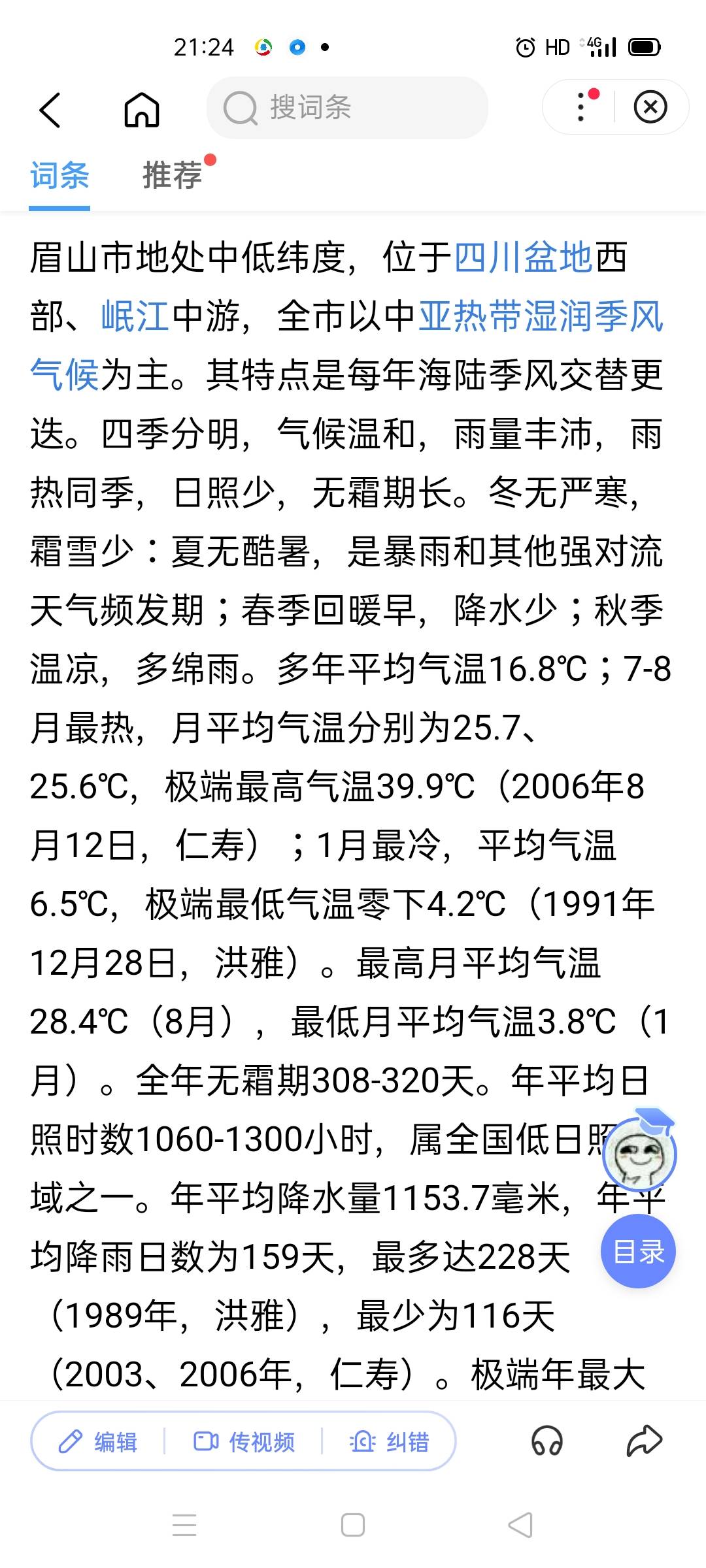Go back using the top-left arrow
This screenshot has height=1568, width=706.
[50, 109]
